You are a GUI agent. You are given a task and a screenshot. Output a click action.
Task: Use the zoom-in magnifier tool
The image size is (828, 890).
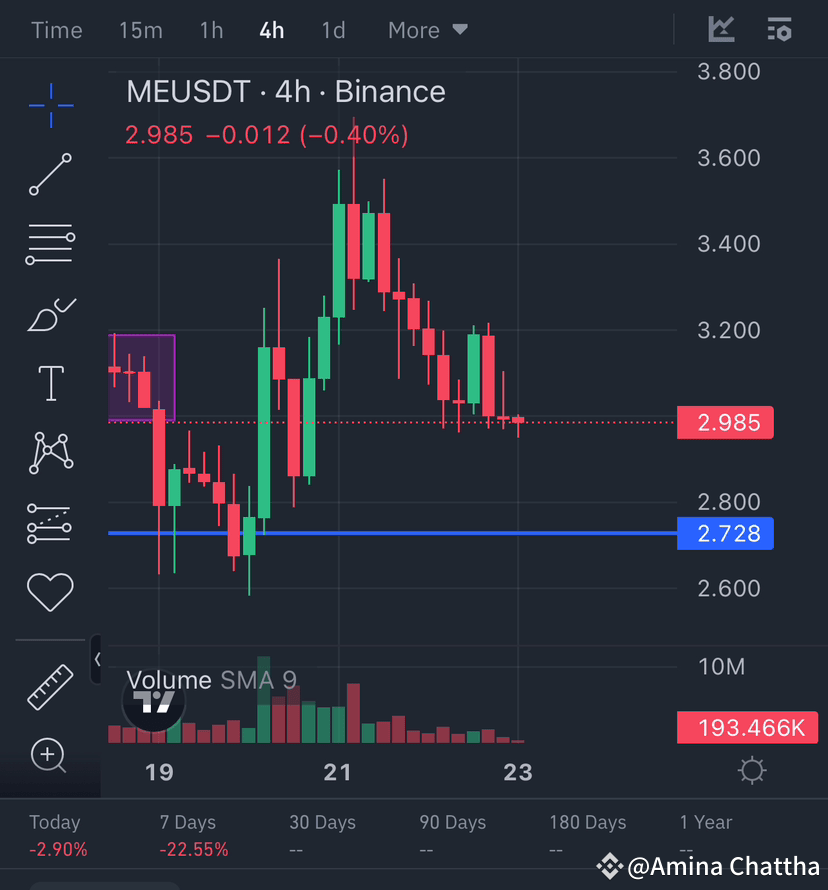tap(50, 757)
